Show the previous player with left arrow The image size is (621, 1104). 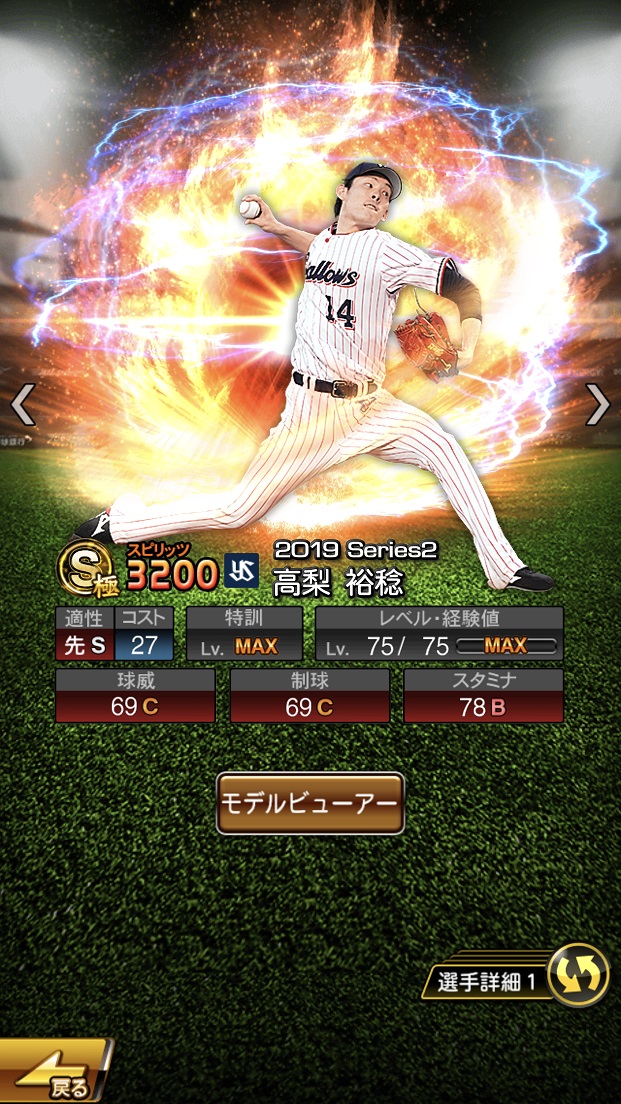pos(22,404)
